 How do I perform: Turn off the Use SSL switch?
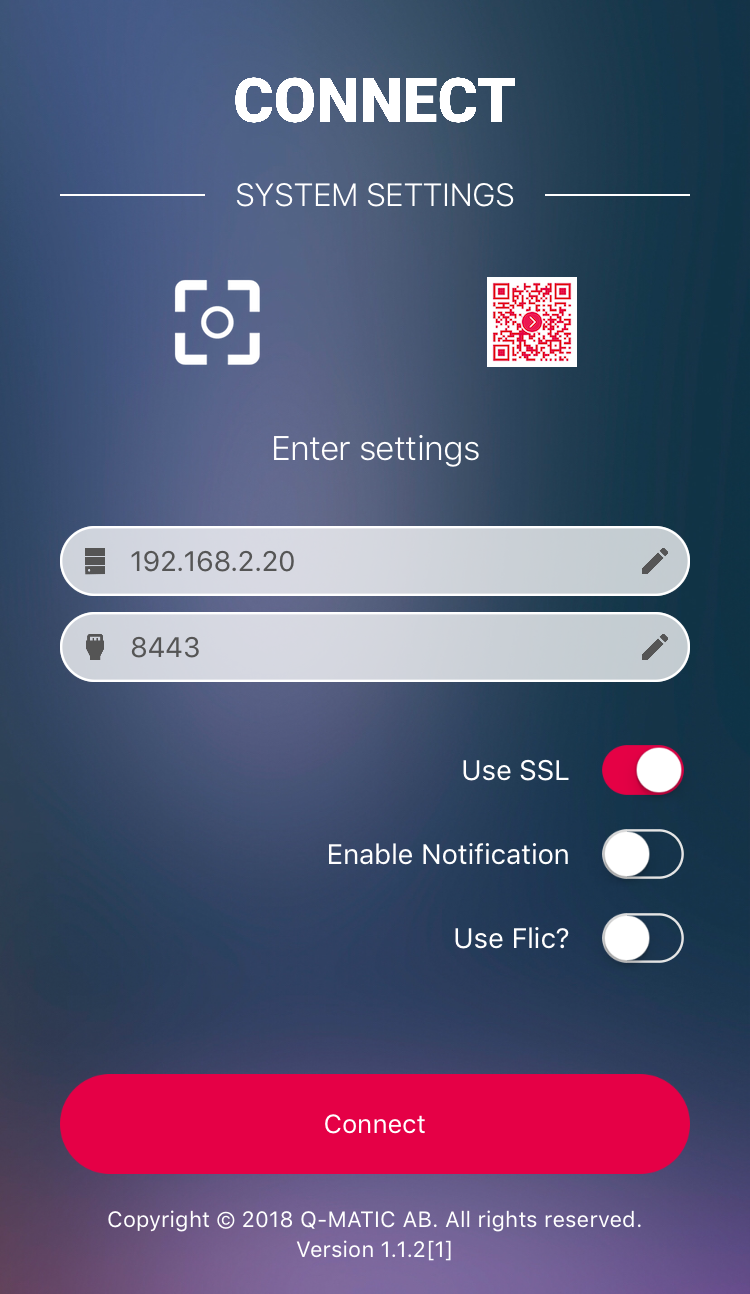pyautogui.click(x=643, y=771)
